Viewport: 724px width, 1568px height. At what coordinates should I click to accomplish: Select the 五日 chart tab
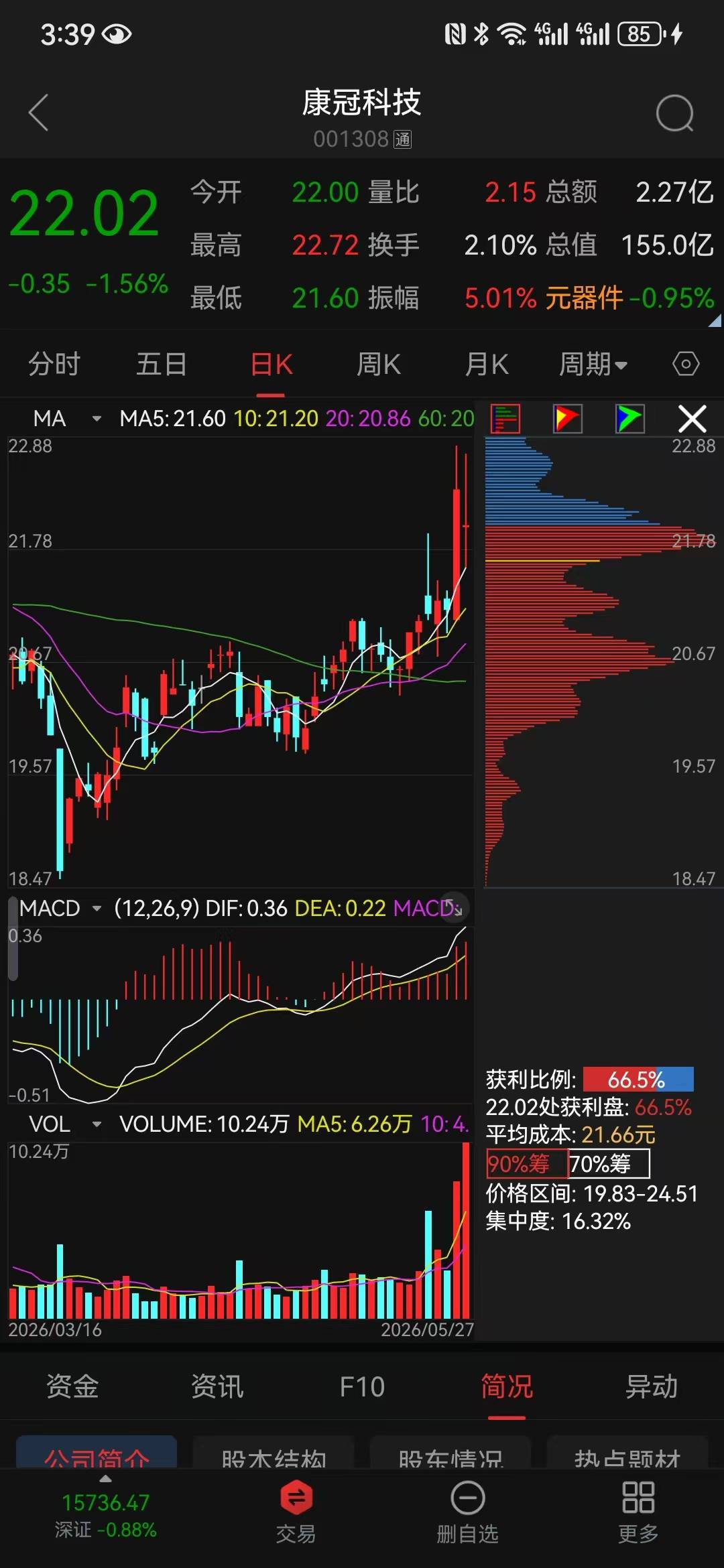pos(162,365)
